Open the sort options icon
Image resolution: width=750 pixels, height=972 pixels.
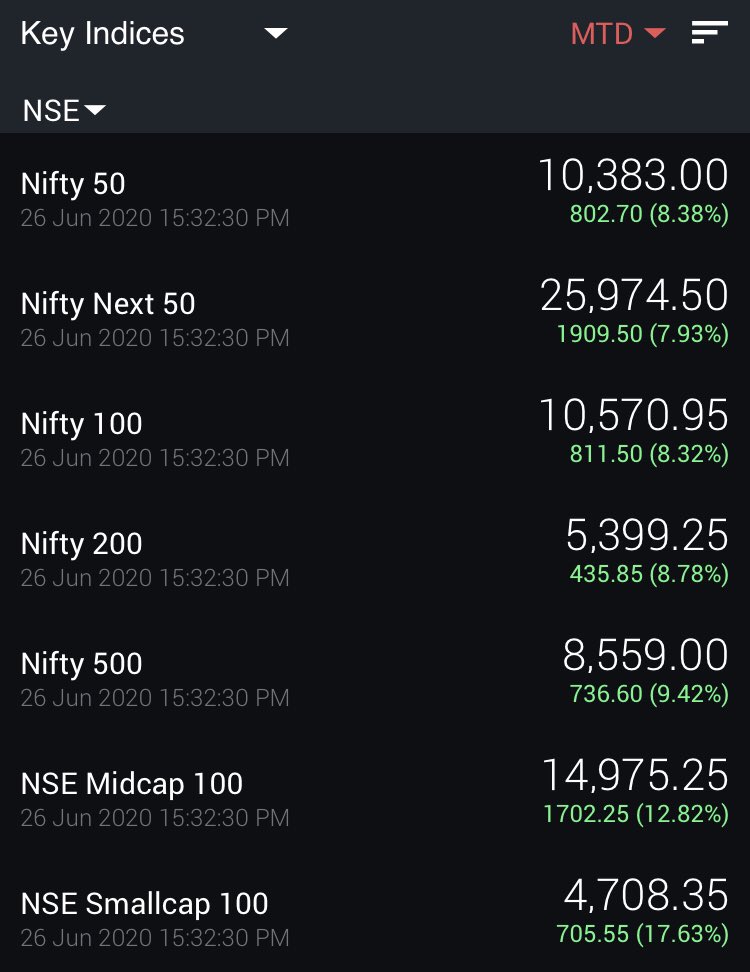[710, 33]
